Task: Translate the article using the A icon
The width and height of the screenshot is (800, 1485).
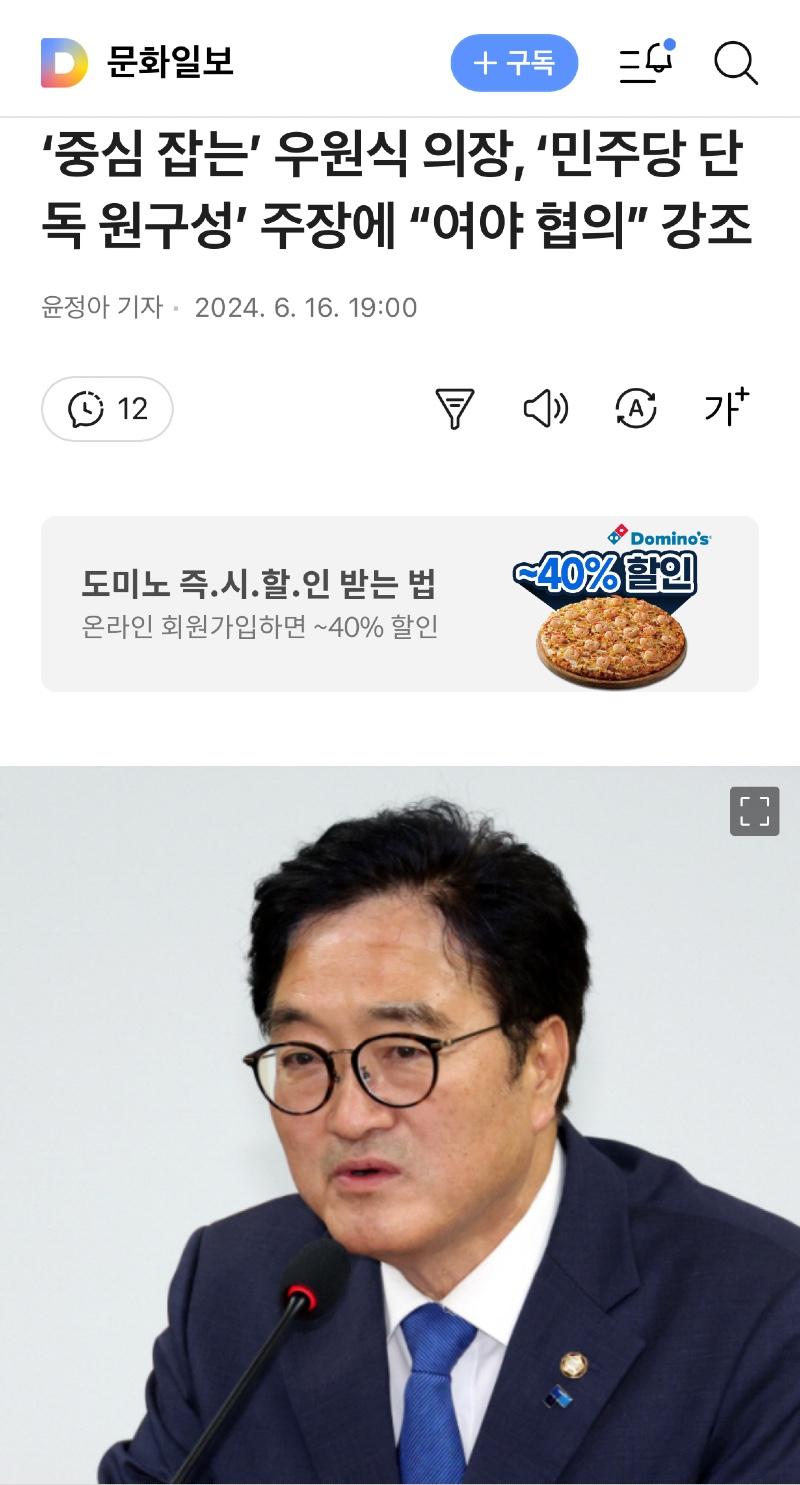Action: pyautogui.click(x=636, y=408)
